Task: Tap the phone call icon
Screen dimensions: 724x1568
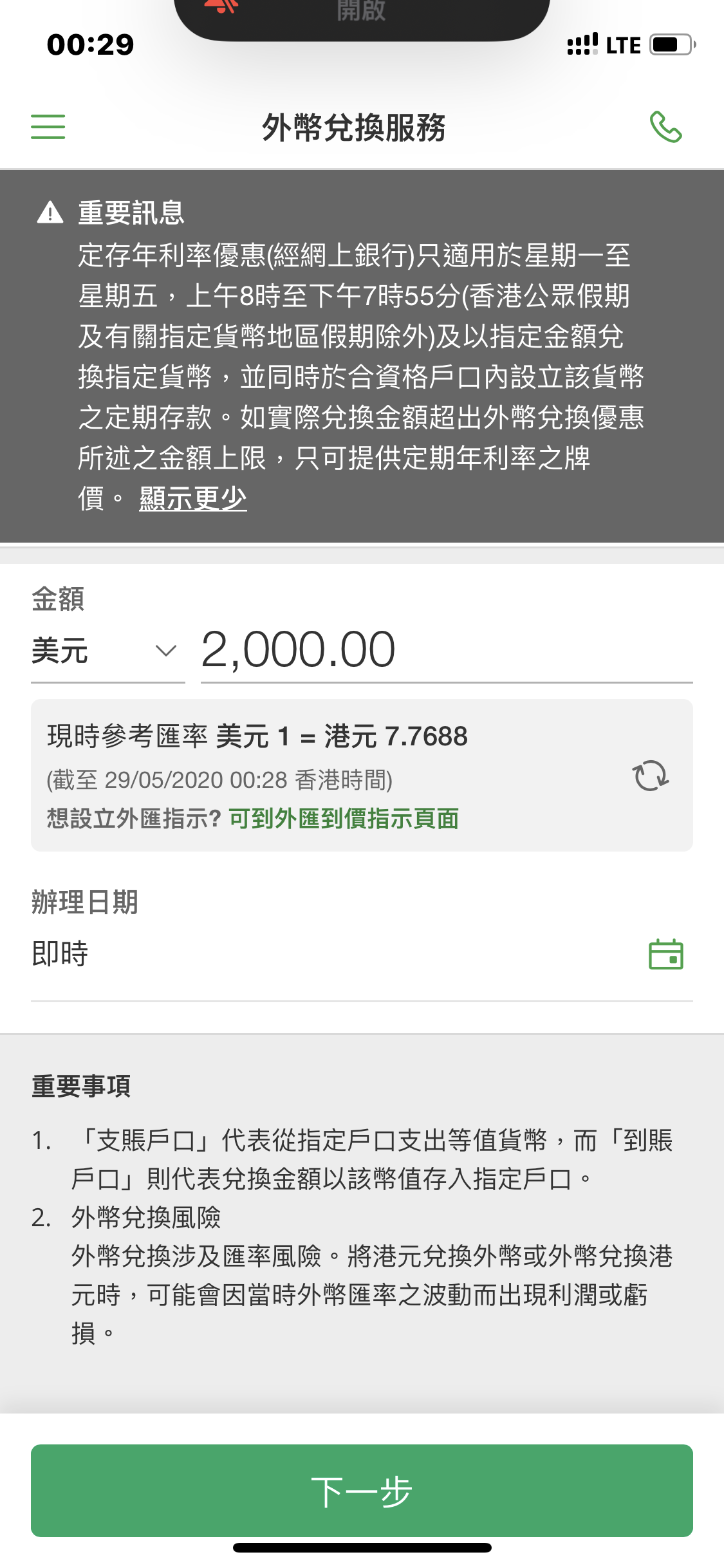Action: coord(667,127)
